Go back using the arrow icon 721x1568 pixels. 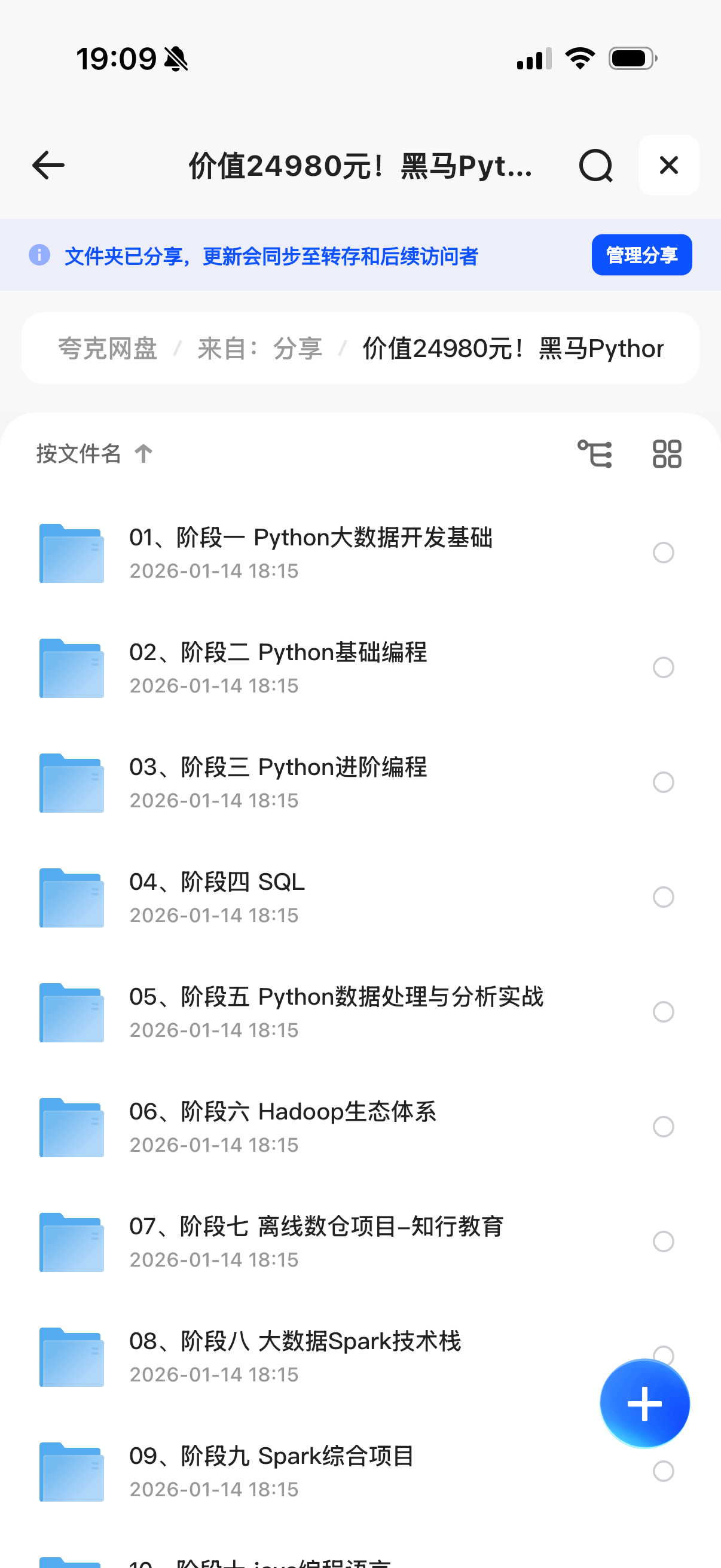(48, 165)
